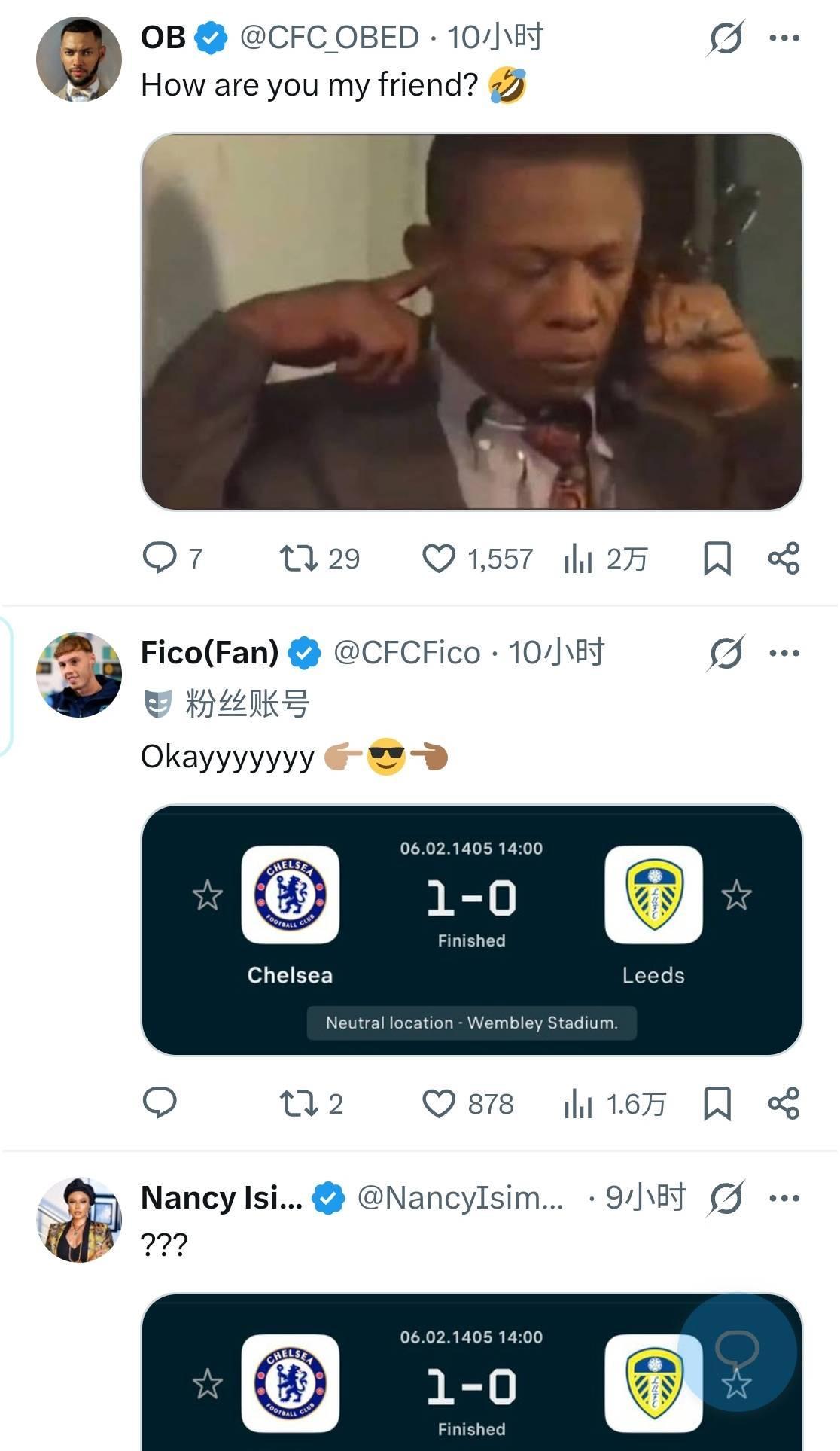This screenshot has width=840, height=1451.
Task: Share Fico(Fan)'s tweet
Action: pyautogui.click(x=784, y=1104)
